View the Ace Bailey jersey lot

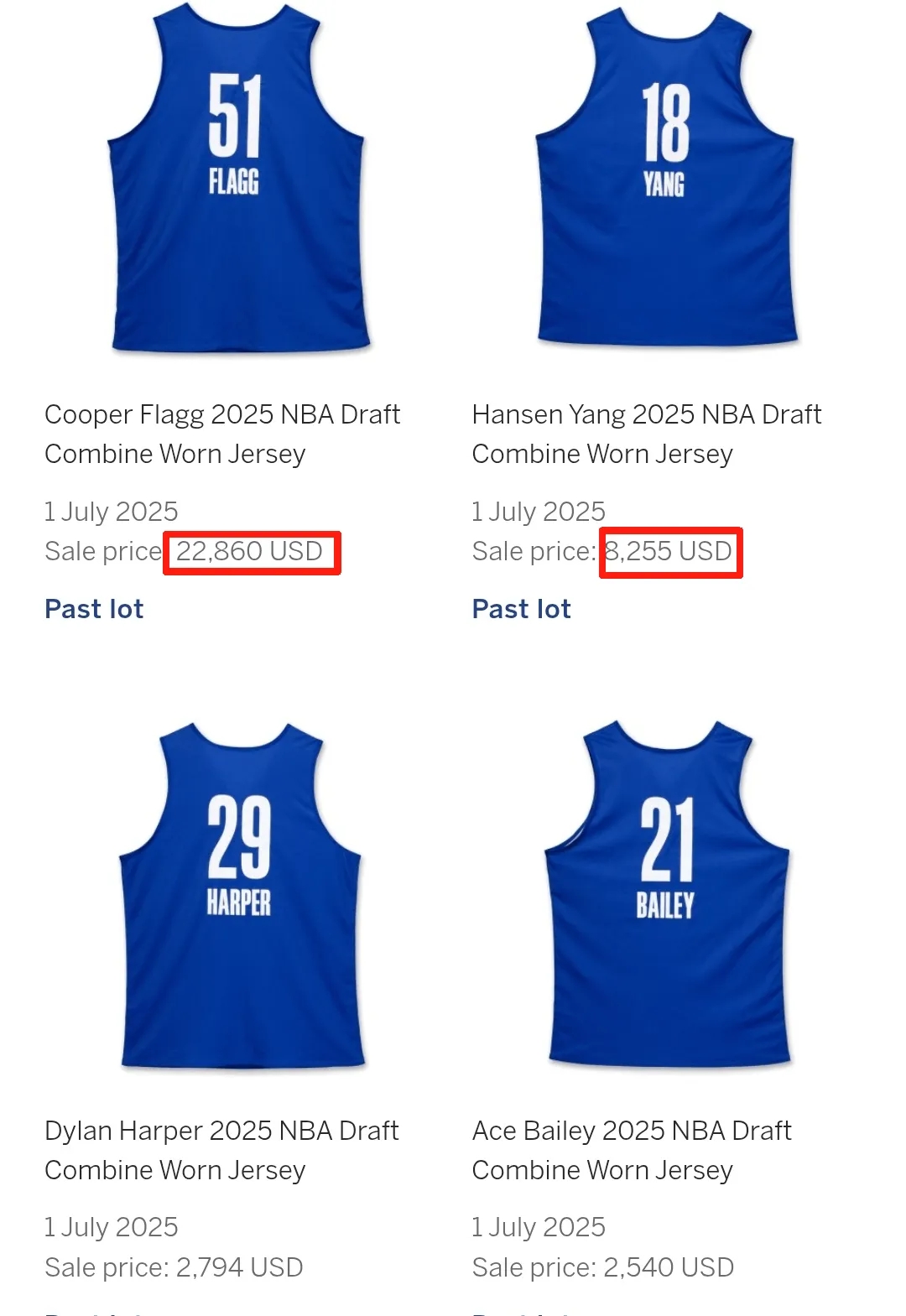click(x=631, y=1149)
